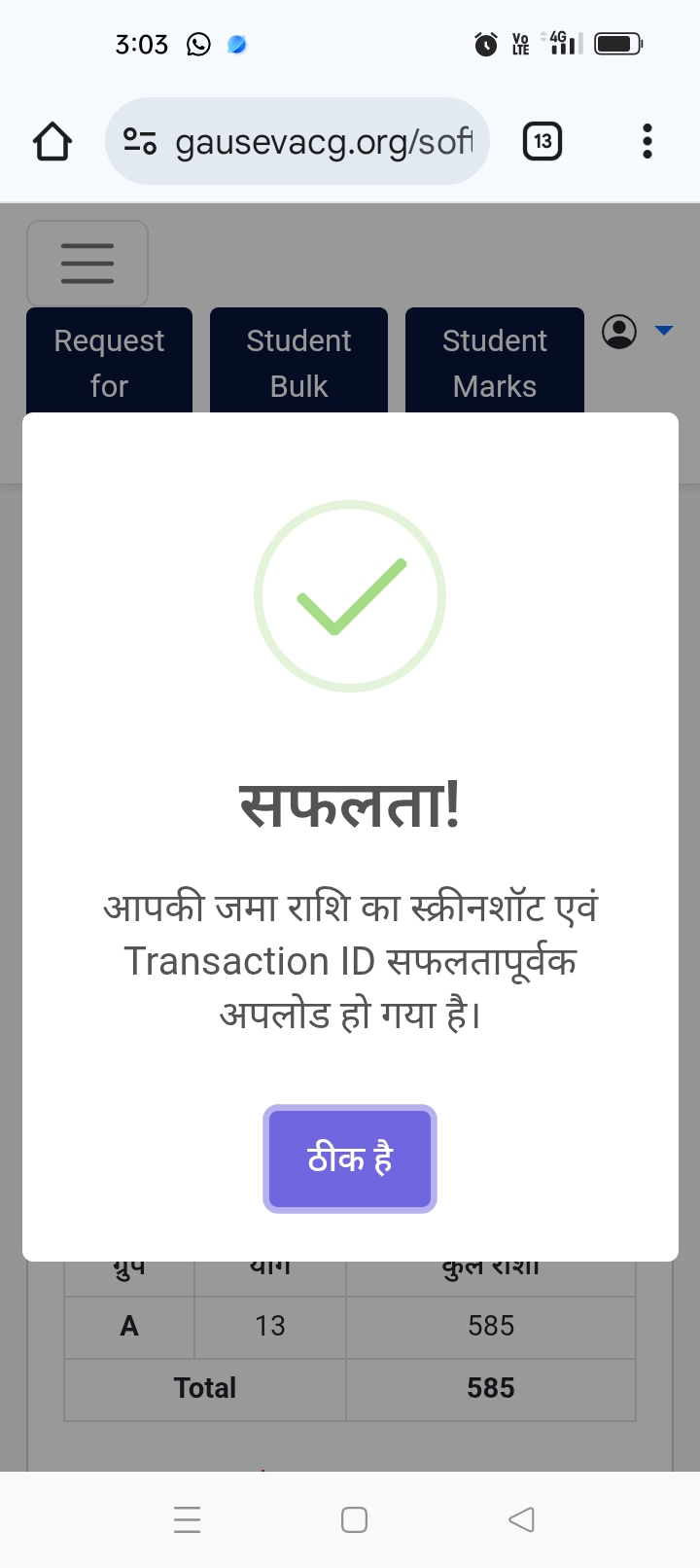Open Chrome's home page
Image resolution: width=700 pixels, height=1568 pixels.
[52, 142]
